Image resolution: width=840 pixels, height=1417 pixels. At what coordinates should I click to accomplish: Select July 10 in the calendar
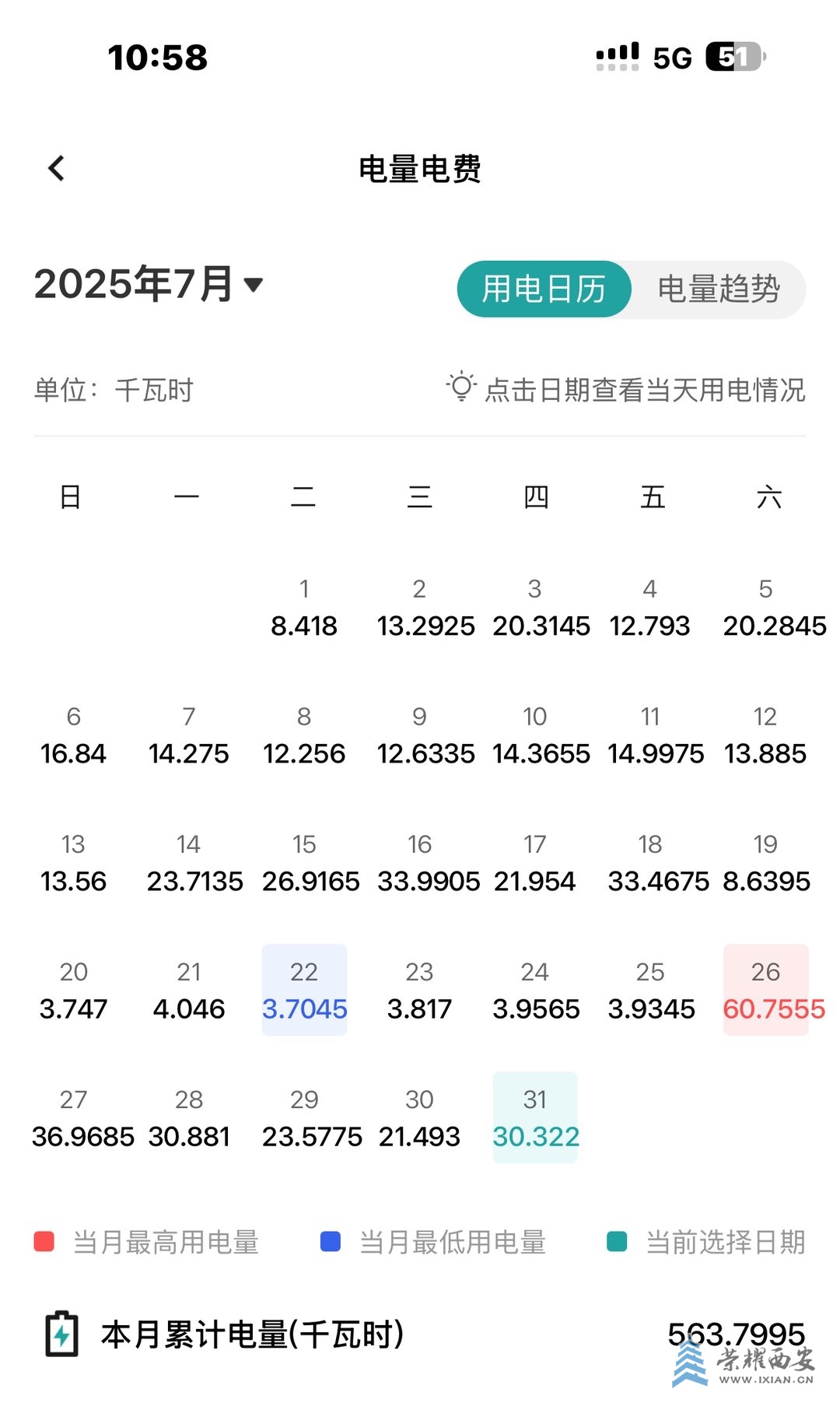pos(535,736)
